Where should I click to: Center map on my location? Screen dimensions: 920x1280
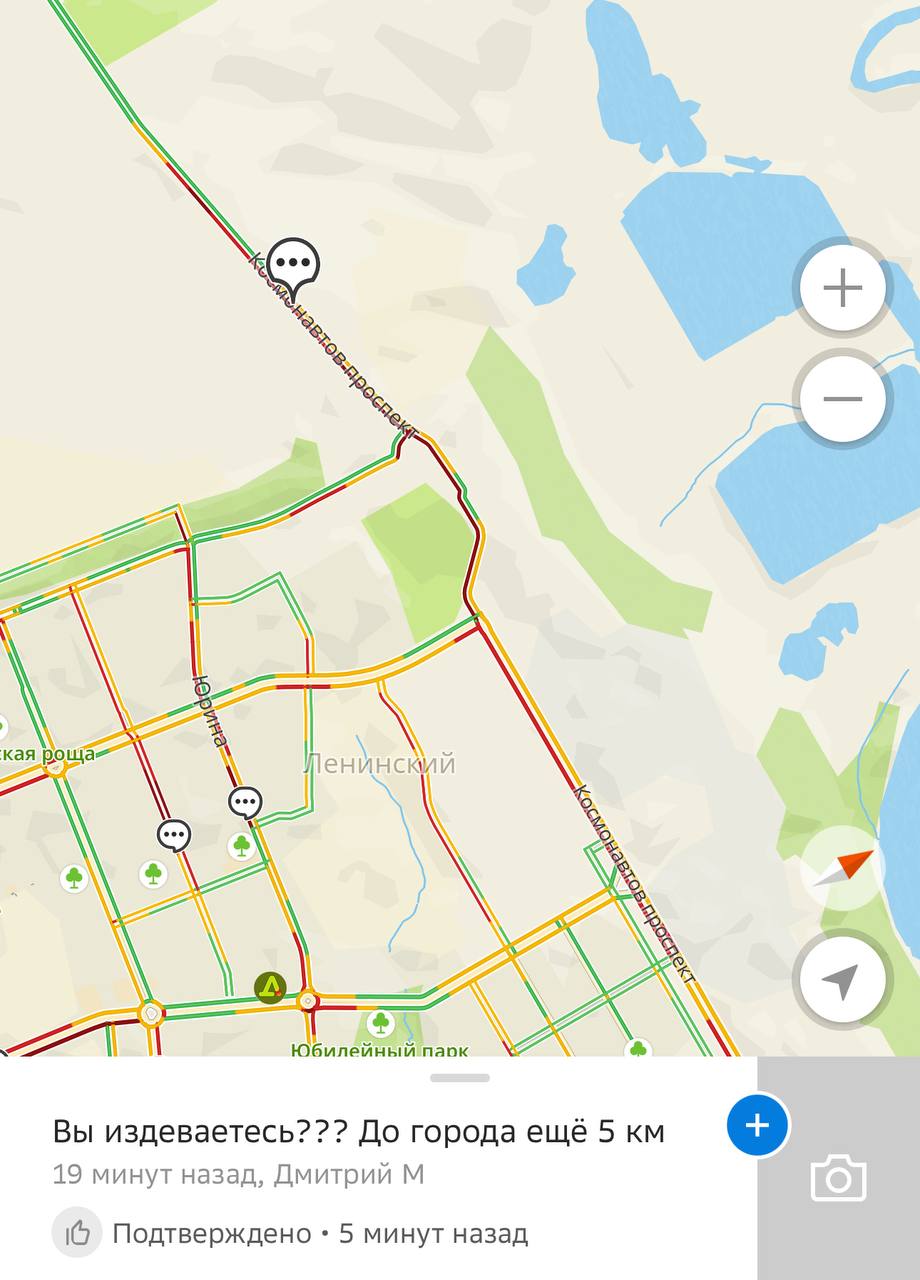pyautogui.click(x=842, y=980)
